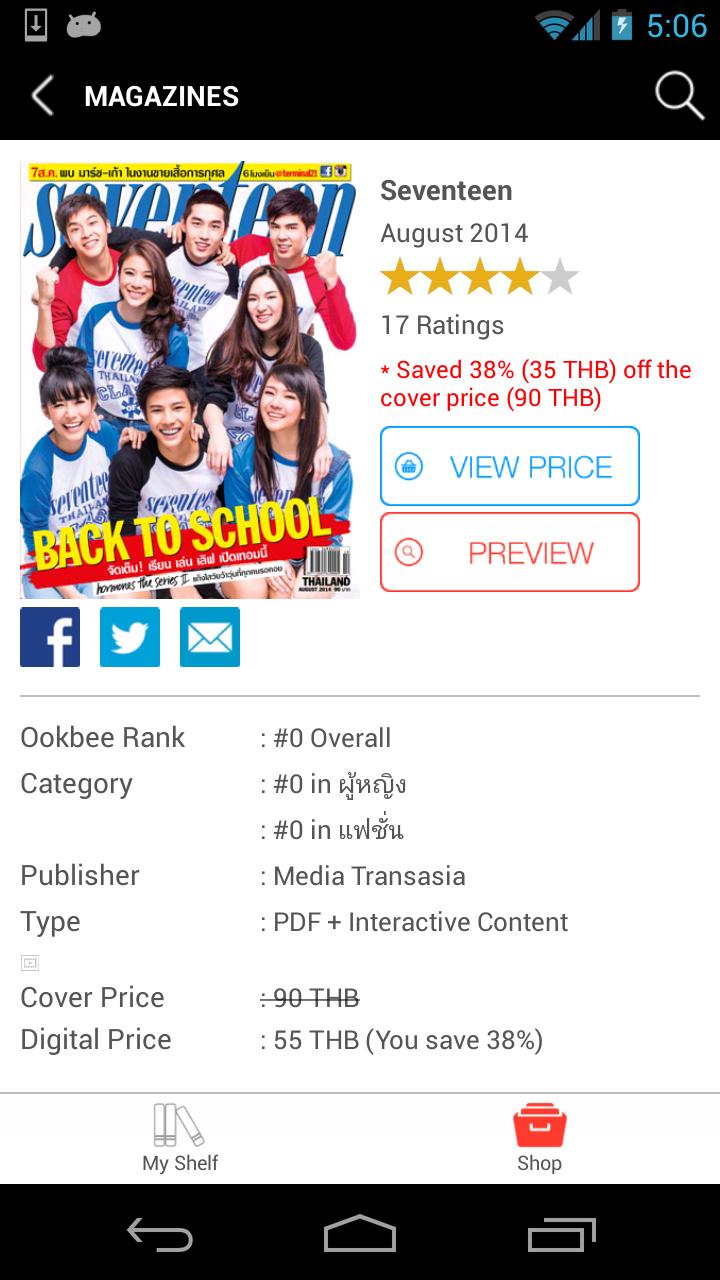Open the search magnifier icon
The height and width of the screenshot is (1280, 720).
(679, 96)
